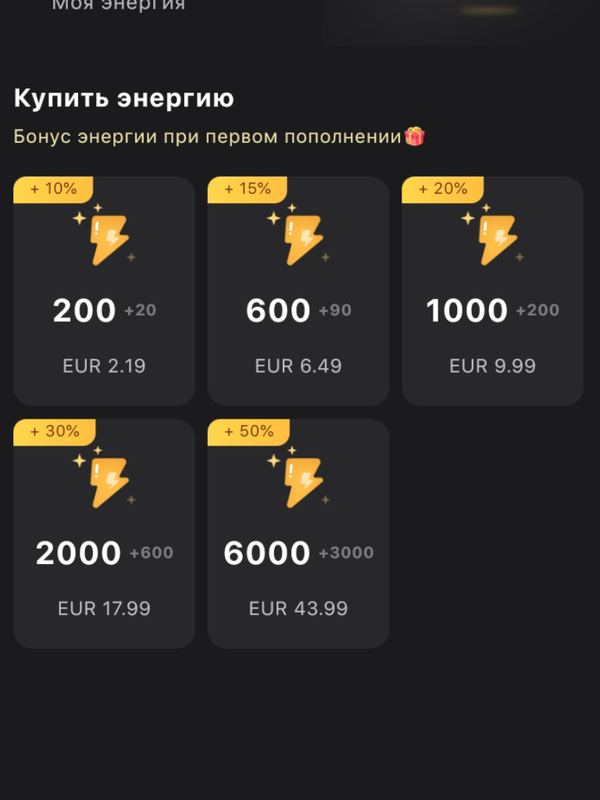Viewport: 600px width, 800px height.
Task: Pick the 2000 energy pack for EUR 17.99
Action: pyautogui.click(x=104, y=534)
